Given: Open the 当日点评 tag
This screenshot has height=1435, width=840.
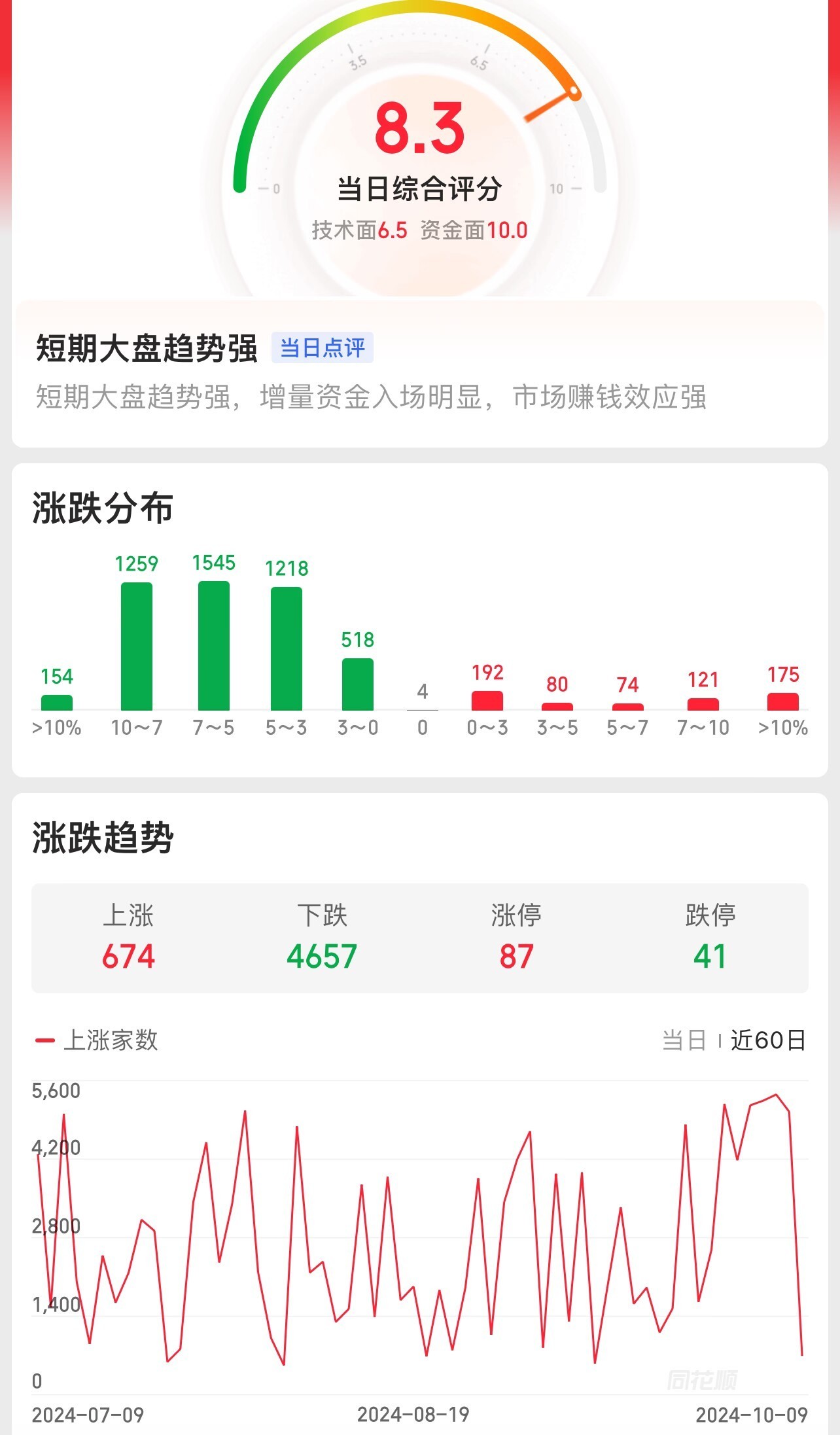Looking at the screenshot, I should coord(323,347).
